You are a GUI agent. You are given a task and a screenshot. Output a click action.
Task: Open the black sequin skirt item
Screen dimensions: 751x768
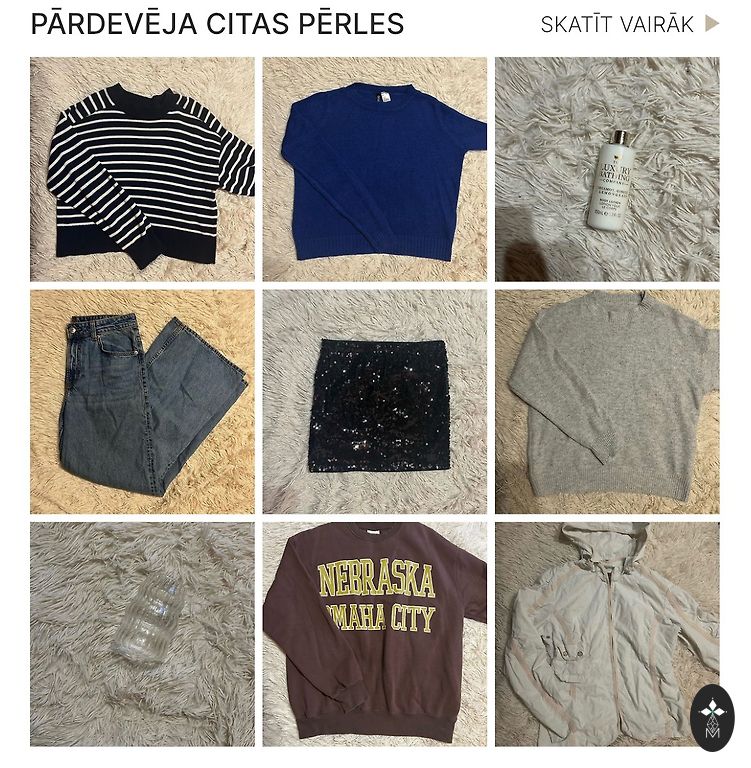374,402
